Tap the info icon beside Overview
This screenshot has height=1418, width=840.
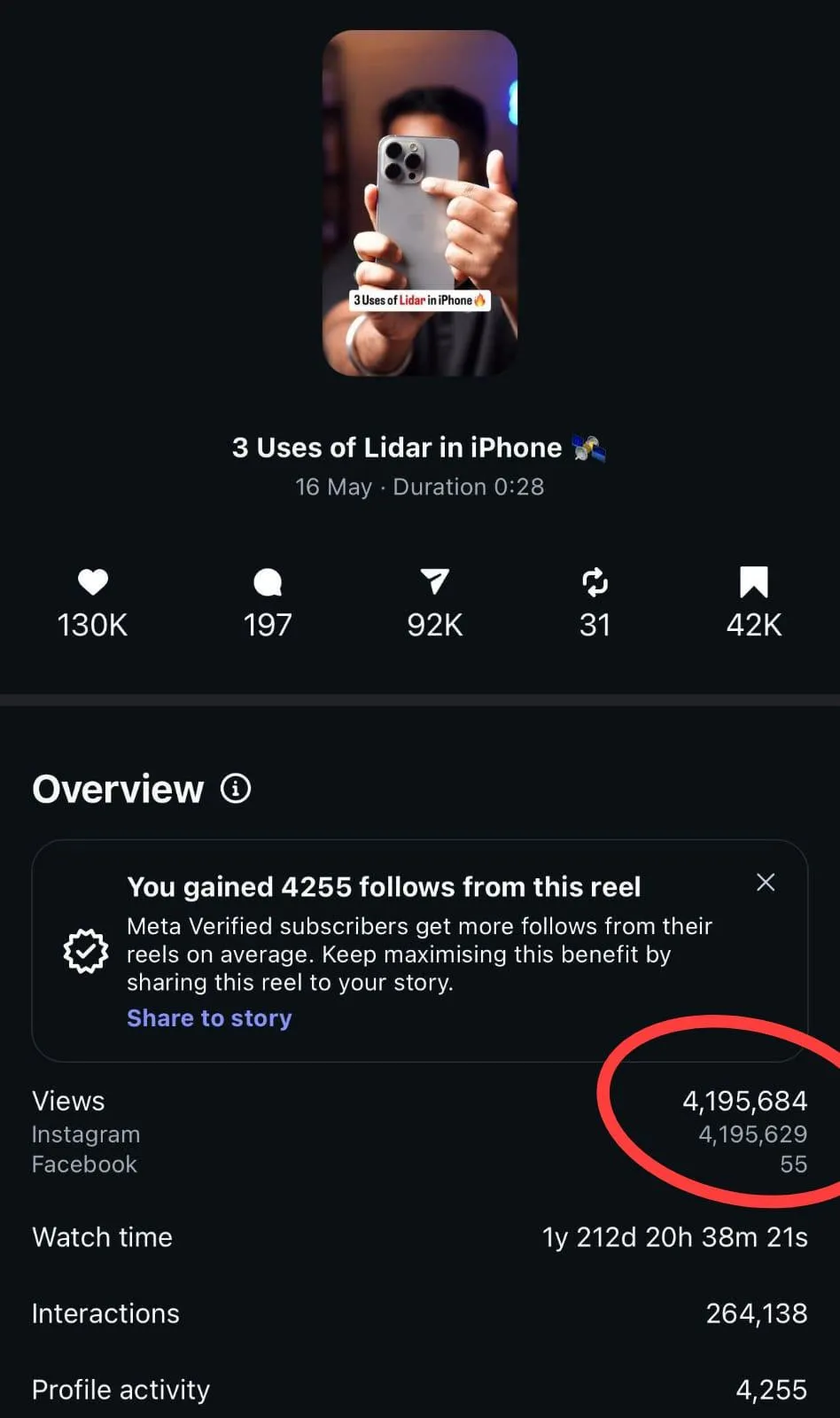pyautogui.click(x=236, y=788)
